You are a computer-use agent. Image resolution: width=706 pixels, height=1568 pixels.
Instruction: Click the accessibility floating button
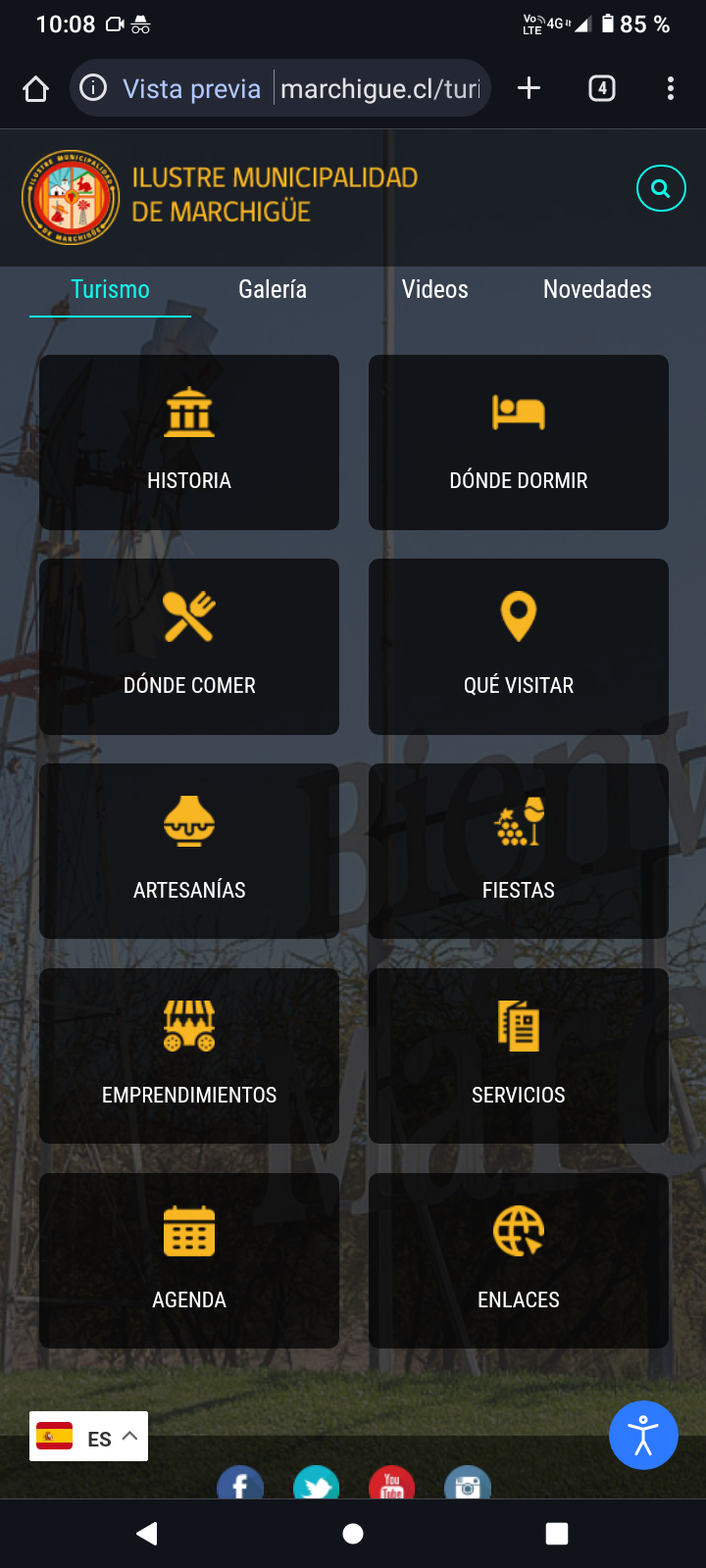[x=643, y=1435]
